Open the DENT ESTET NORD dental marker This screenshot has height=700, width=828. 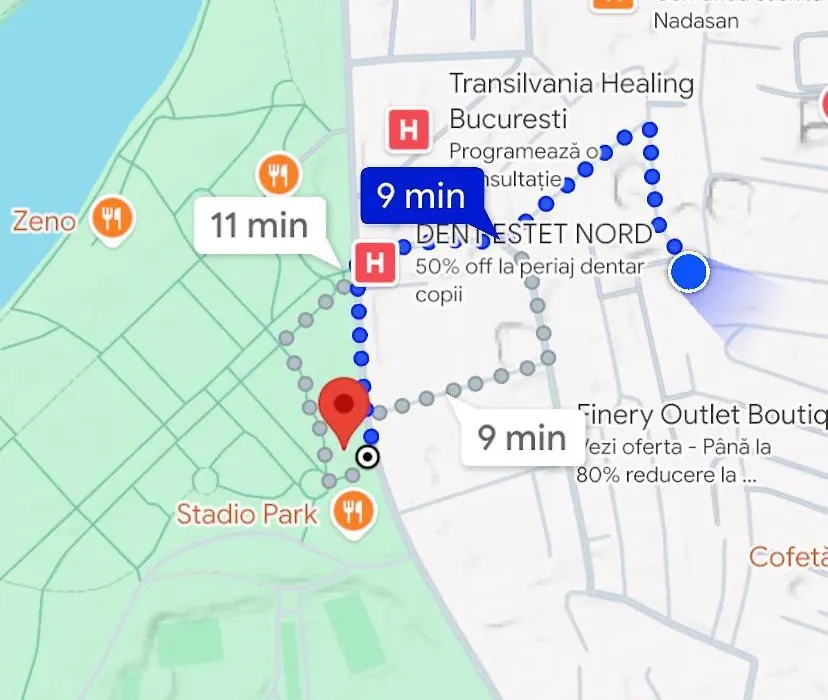375,264
